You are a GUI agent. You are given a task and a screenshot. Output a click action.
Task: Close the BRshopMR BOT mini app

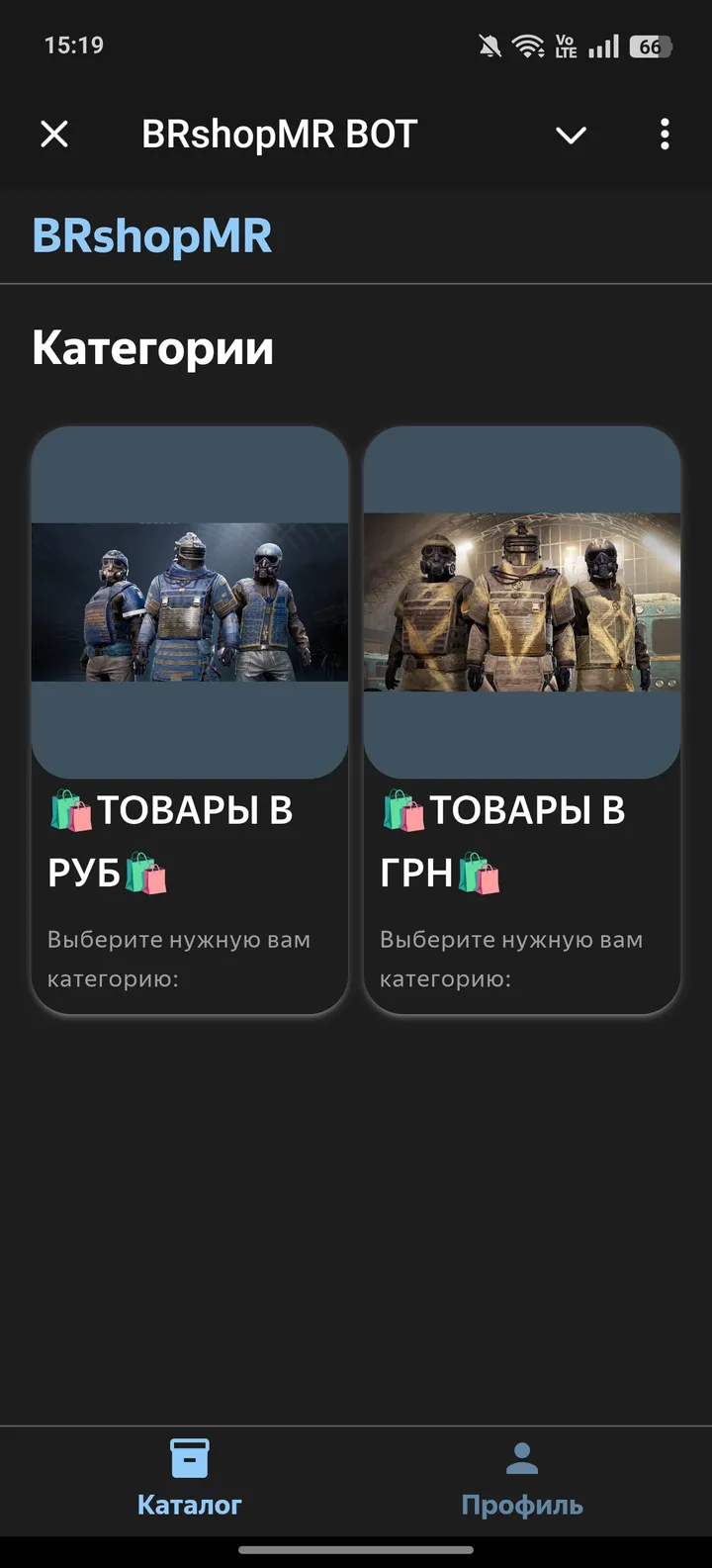coord(54,134)
